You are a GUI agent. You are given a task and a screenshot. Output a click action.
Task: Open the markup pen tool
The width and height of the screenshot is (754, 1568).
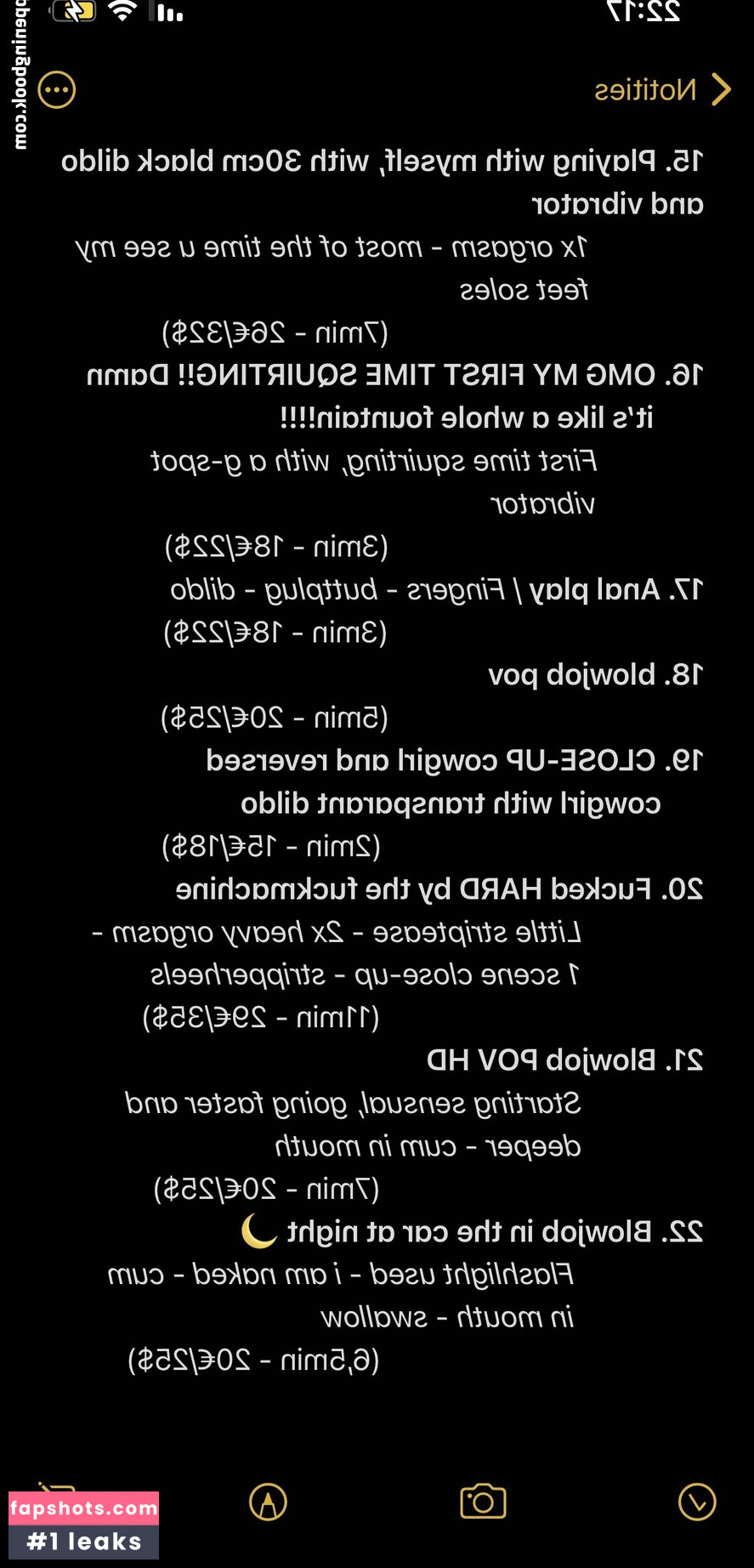point(268,1502)
